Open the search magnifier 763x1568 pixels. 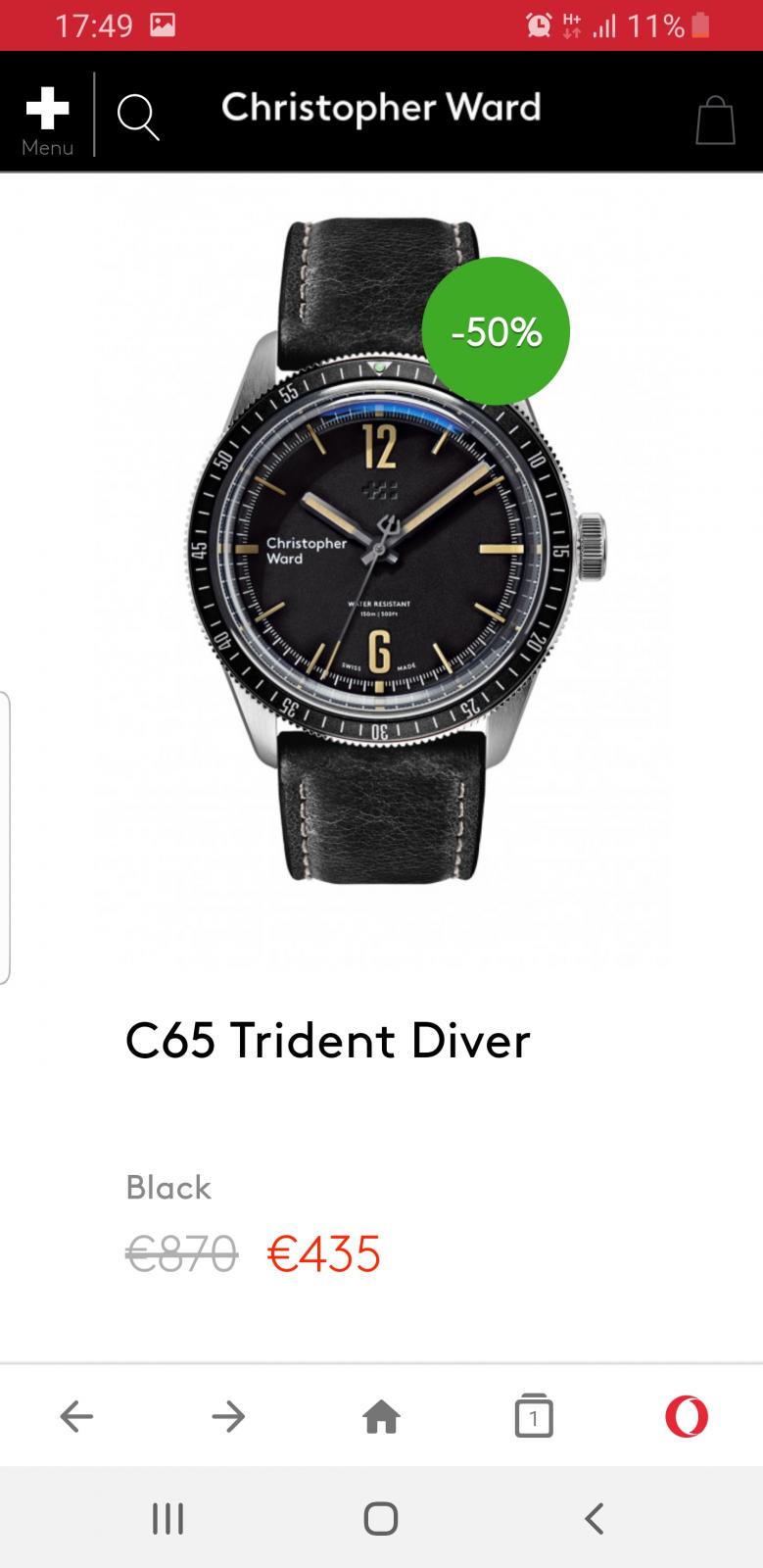click(x=138, y=118)
